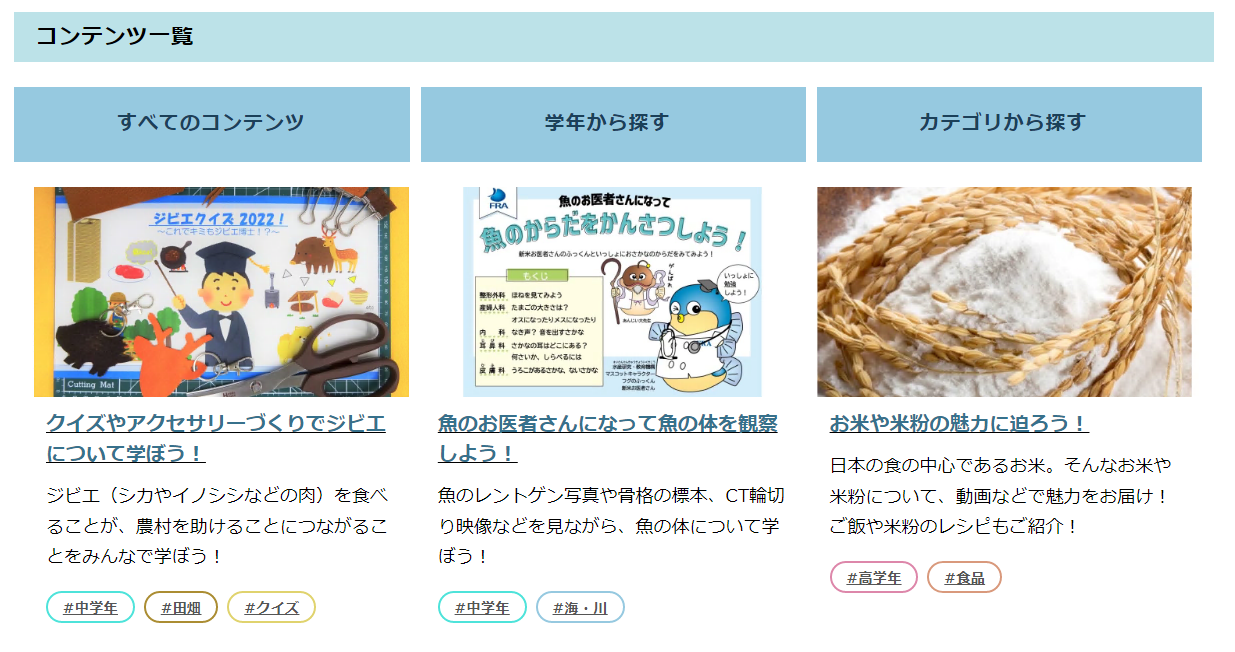
Task: Select the #クイズ tag
Action: (x=271, y=607)
